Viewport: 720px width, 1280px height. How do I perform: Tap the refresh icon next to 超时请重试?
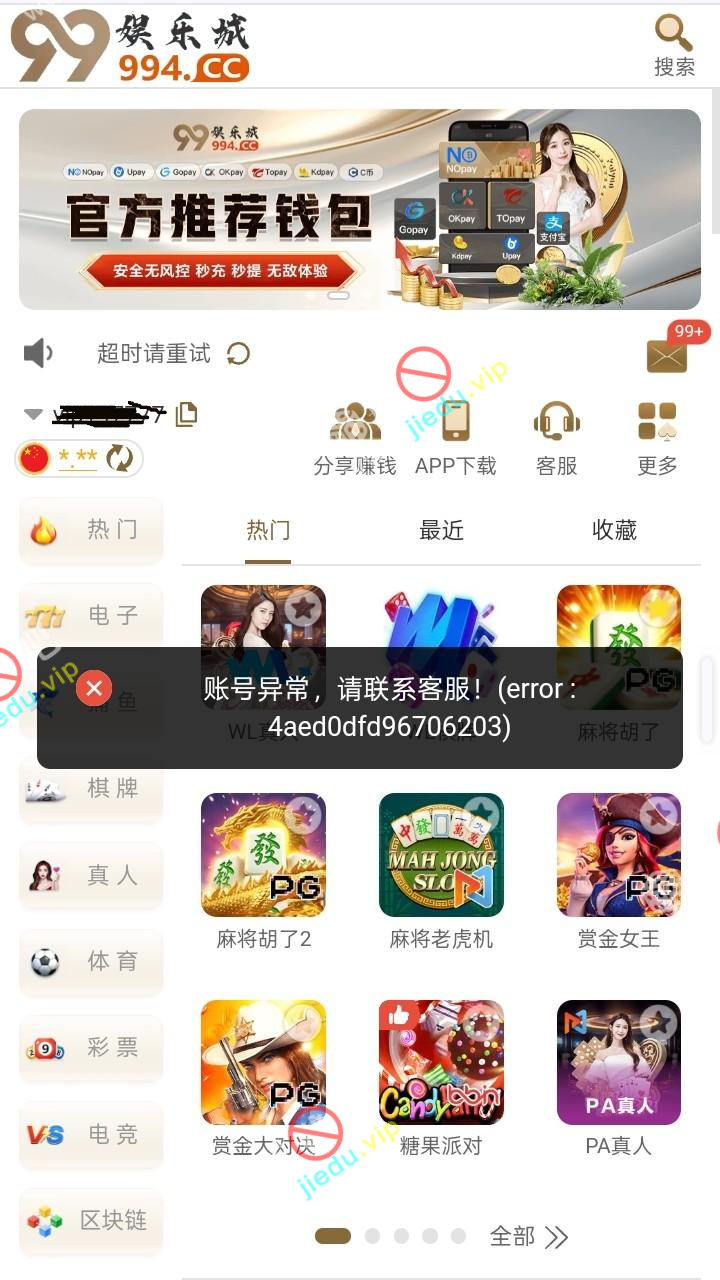pyautogui.click(x=238, y=354)
